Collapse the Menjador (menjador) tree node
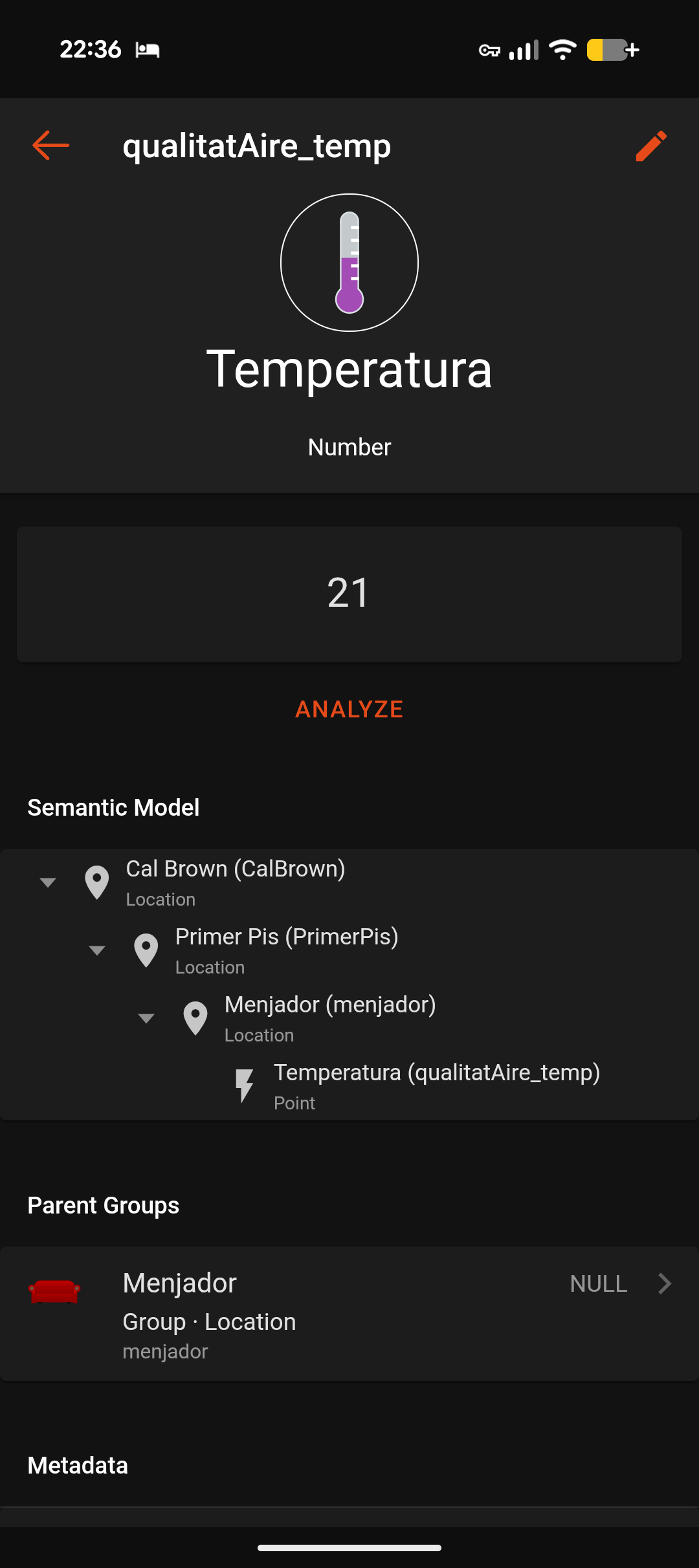The height and width of the screenshot is (1568, 699). click(146, 1018)
